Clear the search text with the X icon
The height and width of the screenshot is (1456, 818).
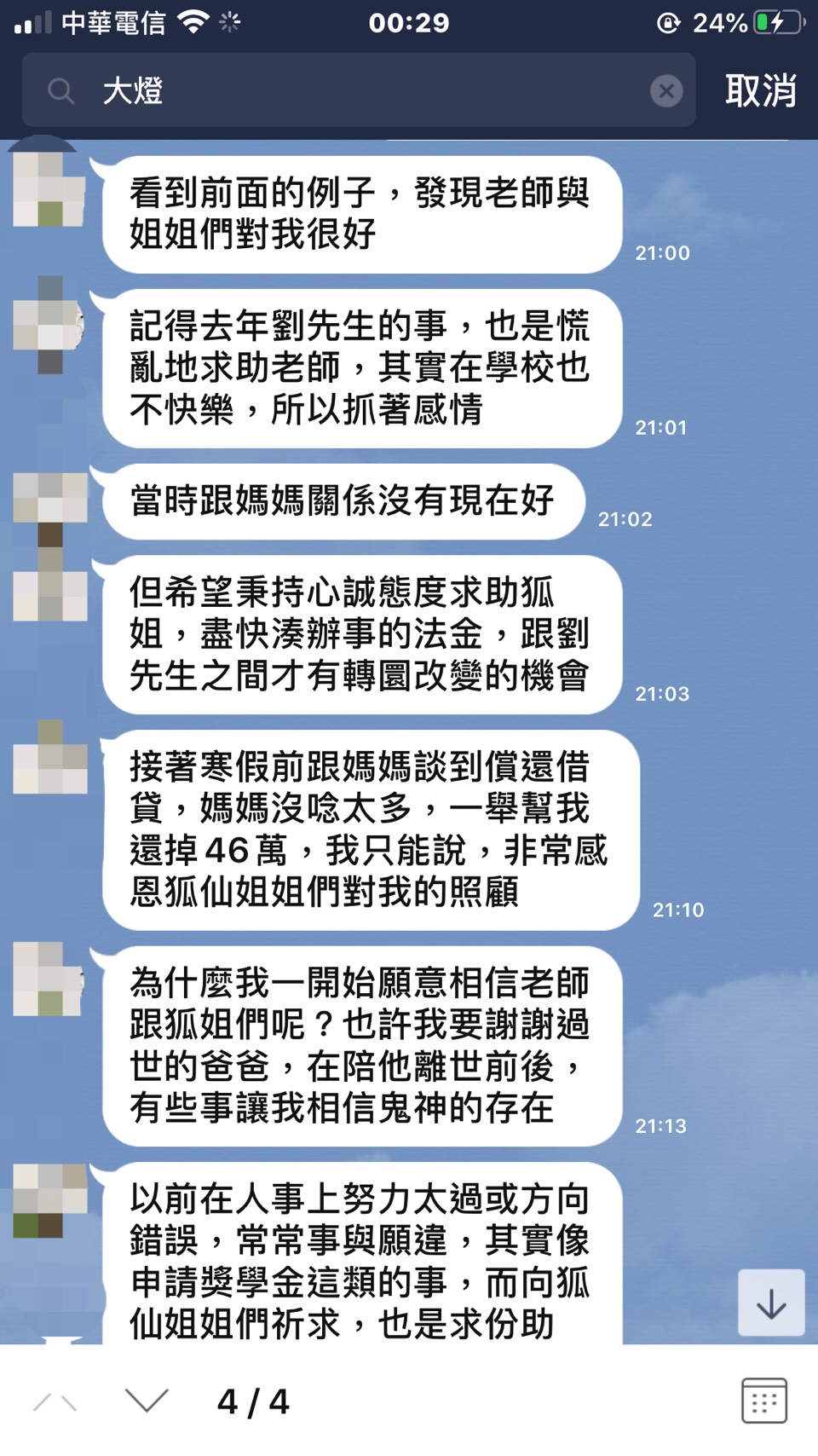coord(666,90)
